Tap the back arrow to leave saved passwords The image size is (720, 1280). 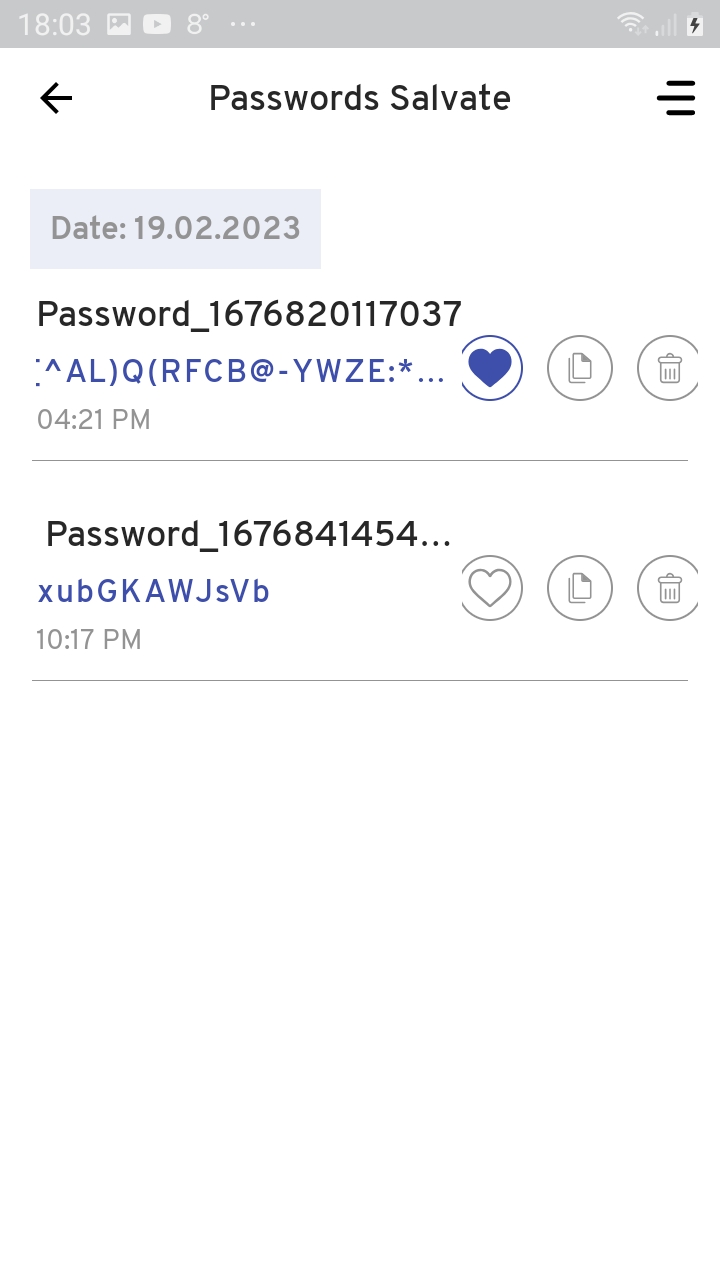55,97
